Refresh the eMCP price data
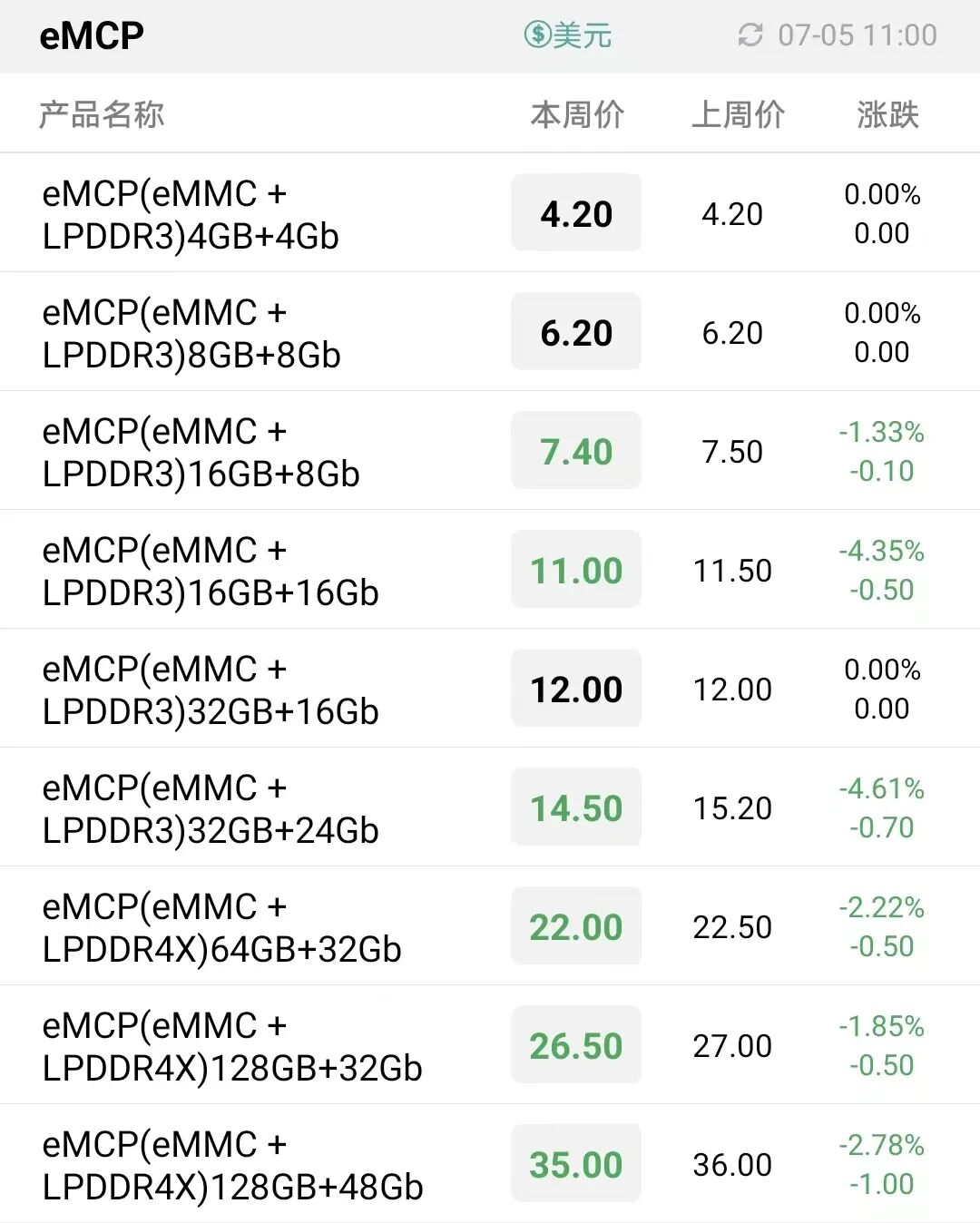 pos(750,35)
